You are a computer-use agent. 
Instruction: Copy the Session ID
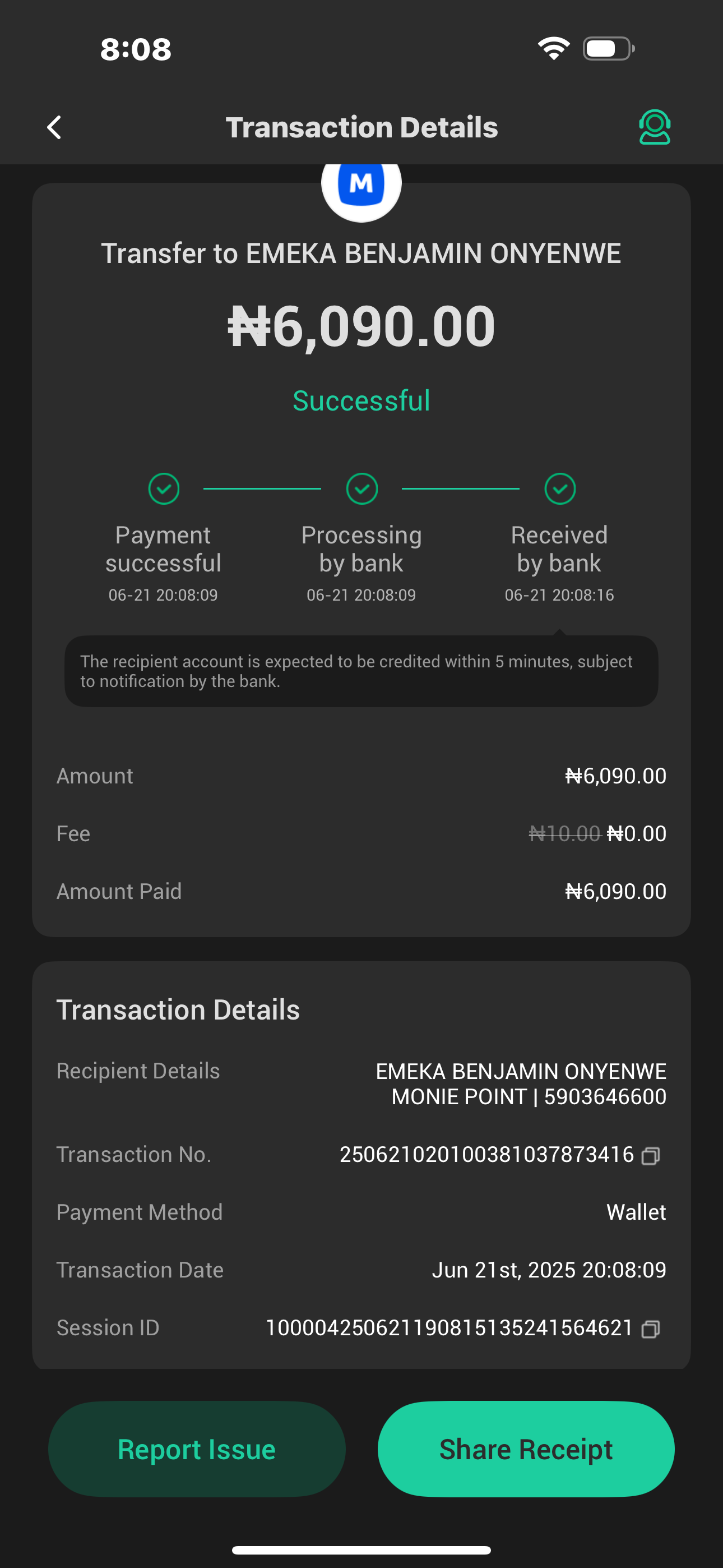[x=651, y=1329]
